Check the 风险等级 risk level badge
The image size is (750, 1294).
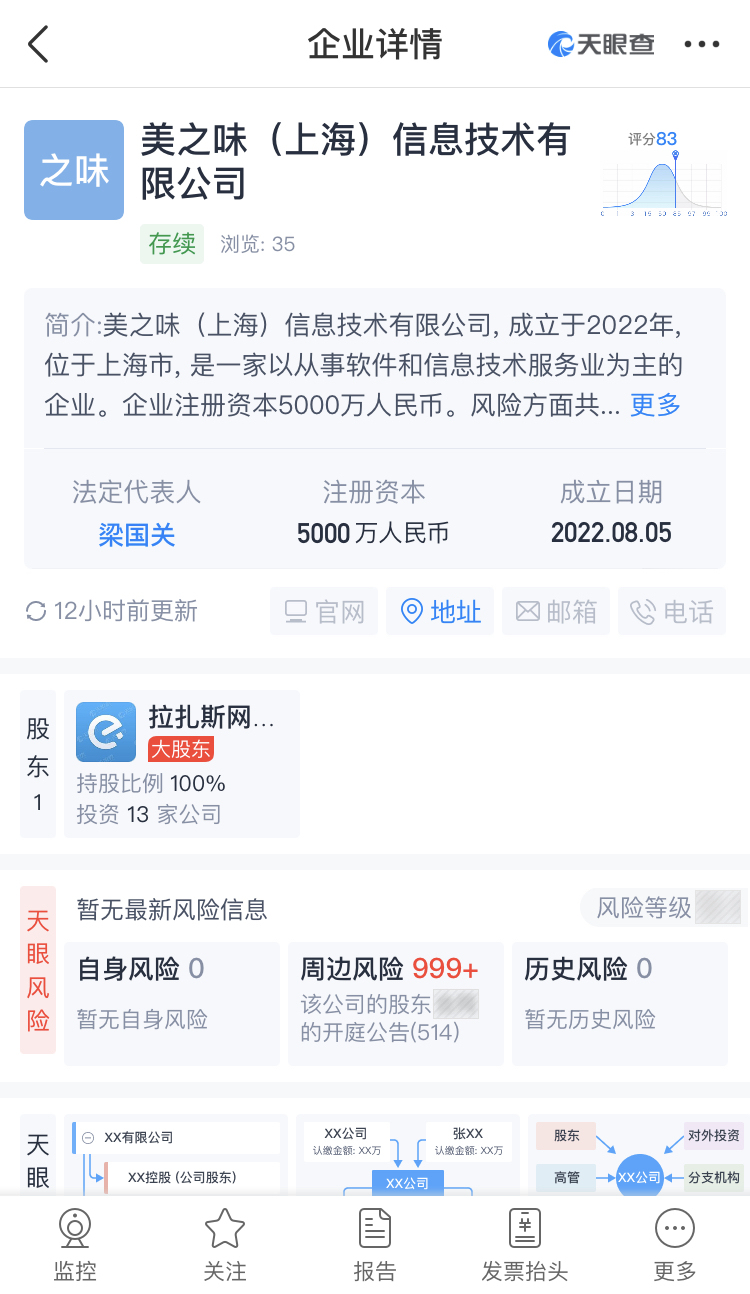point(664,908)
